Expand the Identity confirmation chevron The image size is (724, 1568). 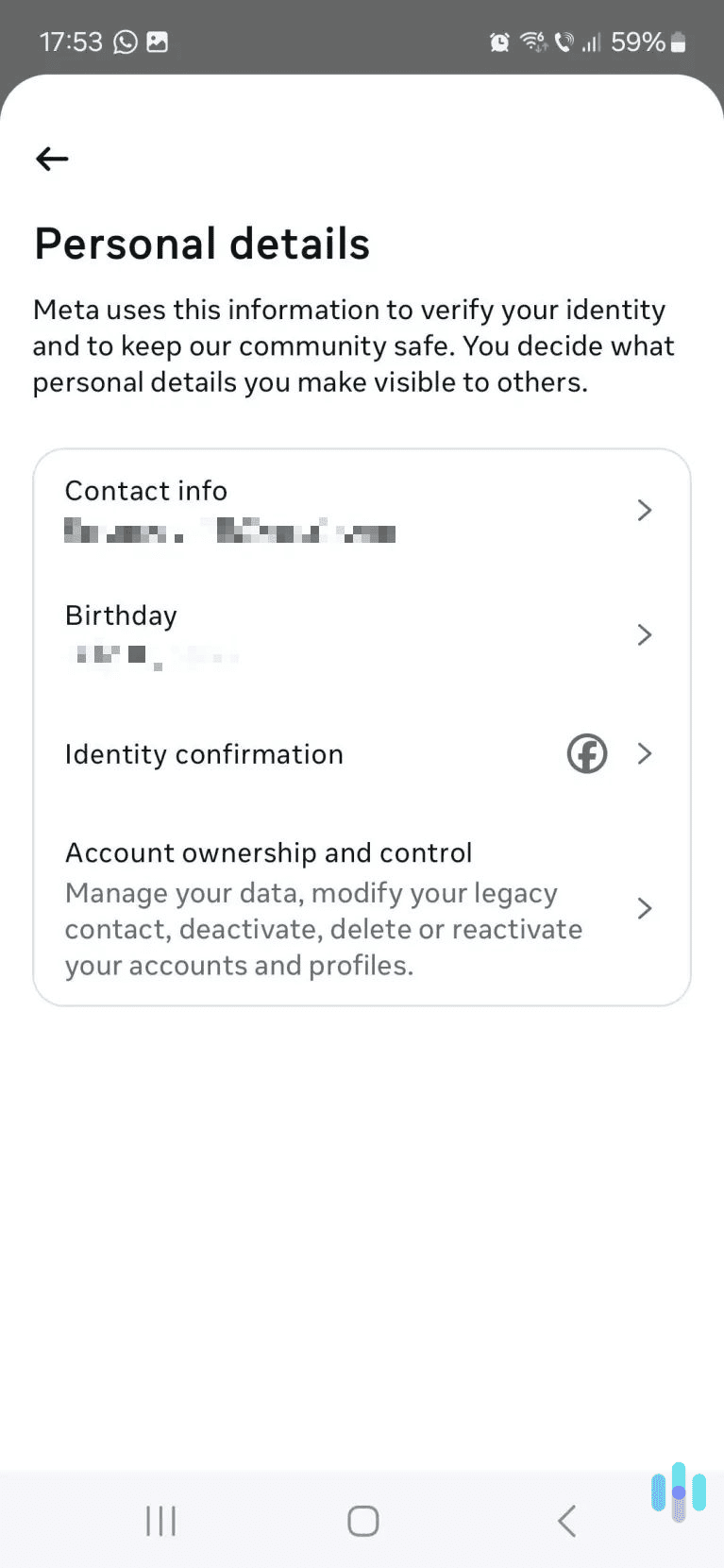(x=645, y=753)
